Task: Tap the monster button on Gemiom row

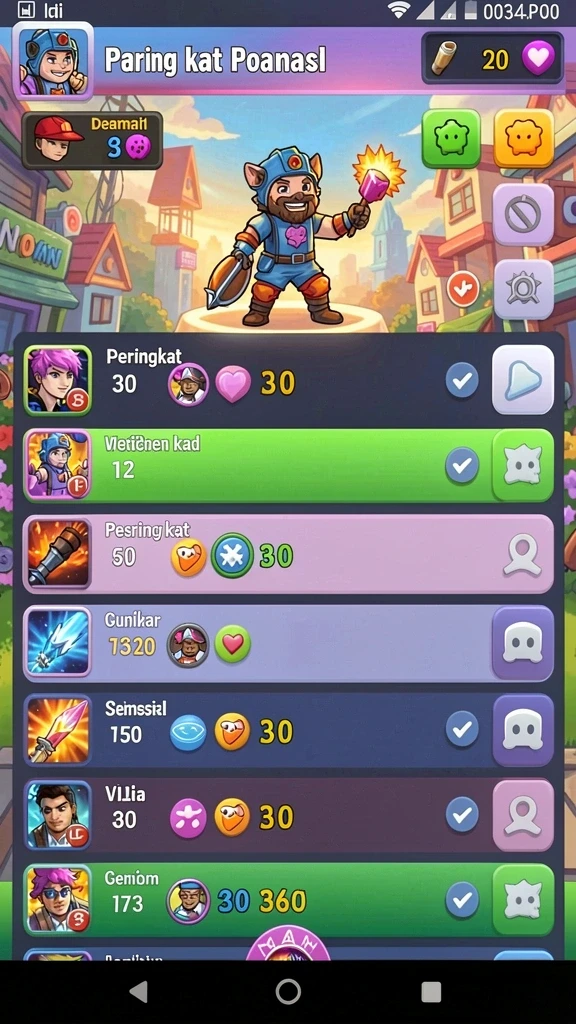Action: coord(523,900)
